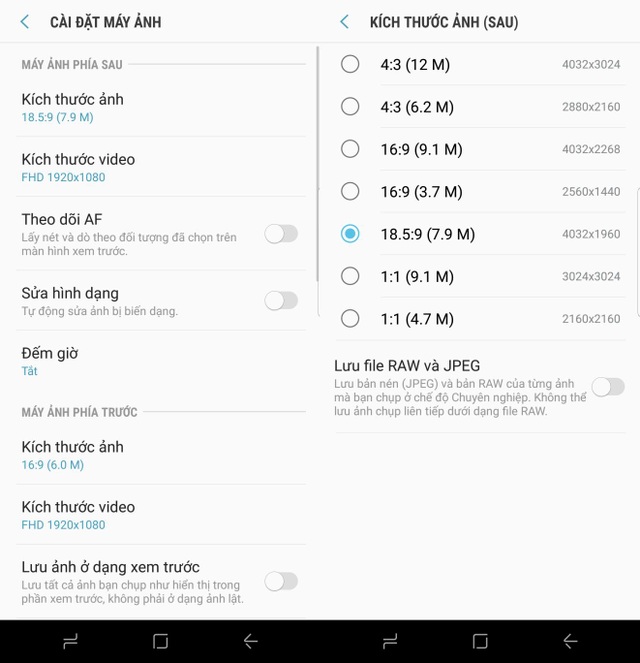Tap the 18.5:9 (7.9 M) radio option
Image resolution: width=640 pixels, height=663 pixels.
coord(350,234)
